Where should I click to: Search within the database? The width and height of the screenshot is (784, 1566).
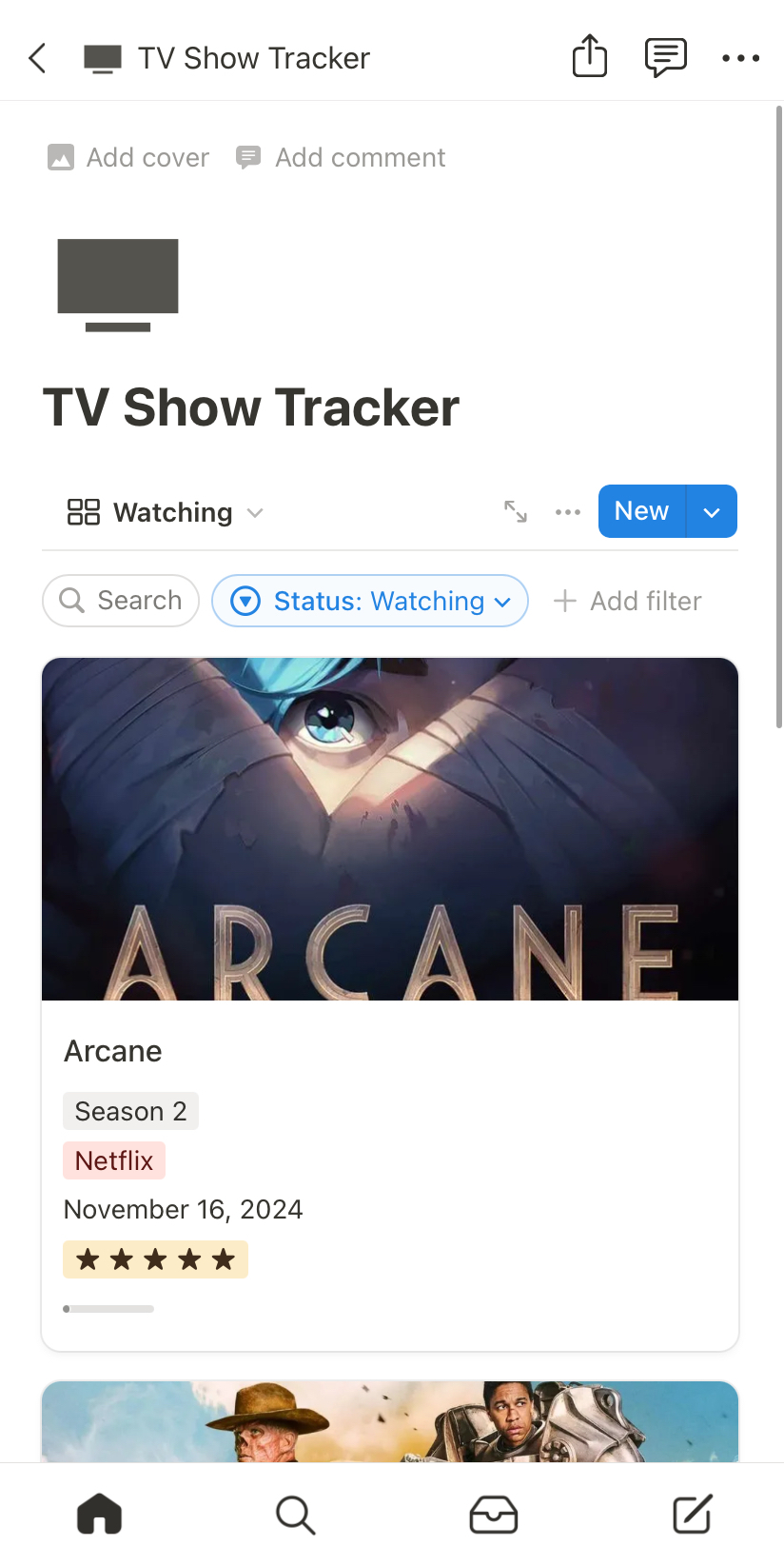pyautogui.click(x=121, y=601)
